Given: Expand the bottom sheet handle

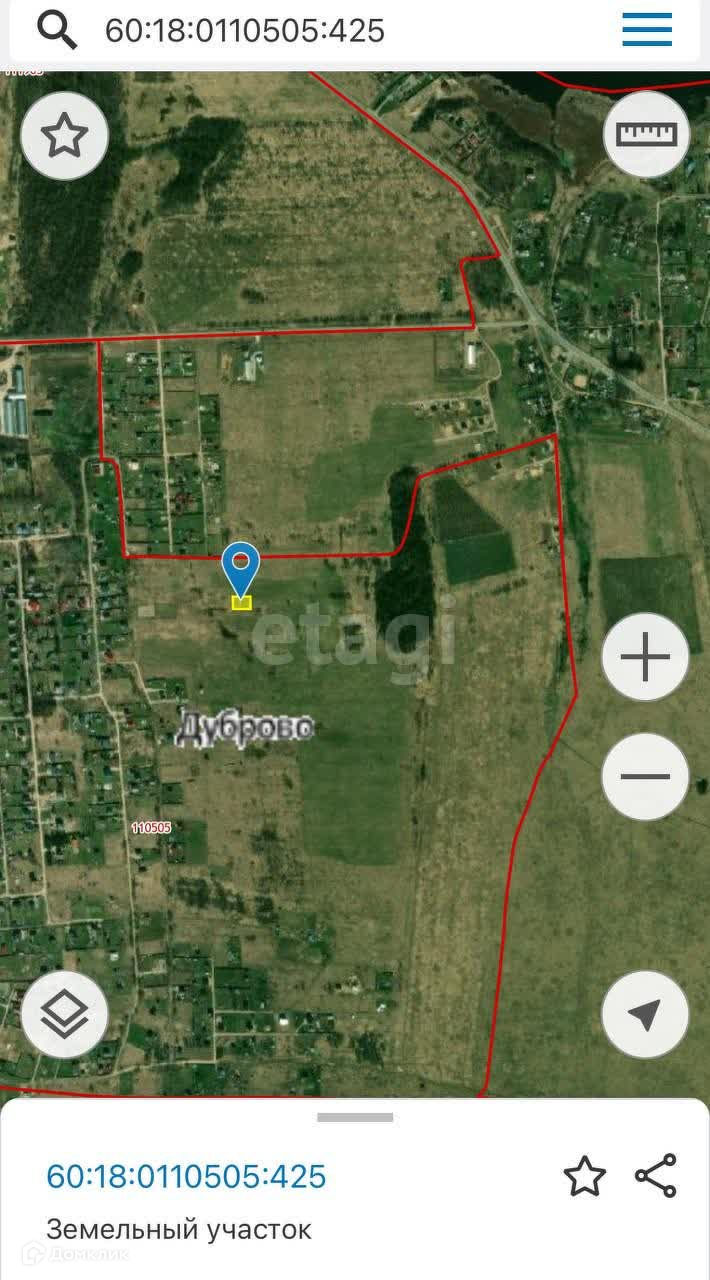Looking at the screenshot, I should [355, 1117].
